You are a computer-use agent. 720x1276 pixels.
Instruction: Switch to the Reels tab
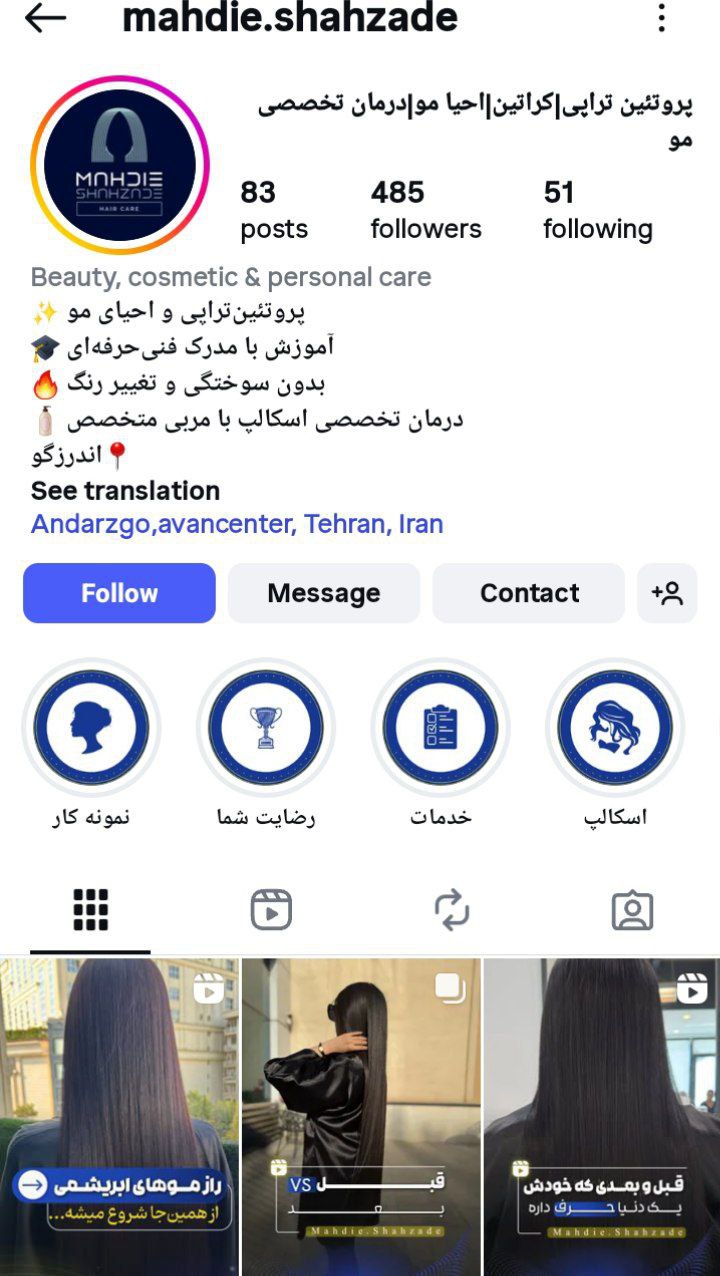coord(271,910)
